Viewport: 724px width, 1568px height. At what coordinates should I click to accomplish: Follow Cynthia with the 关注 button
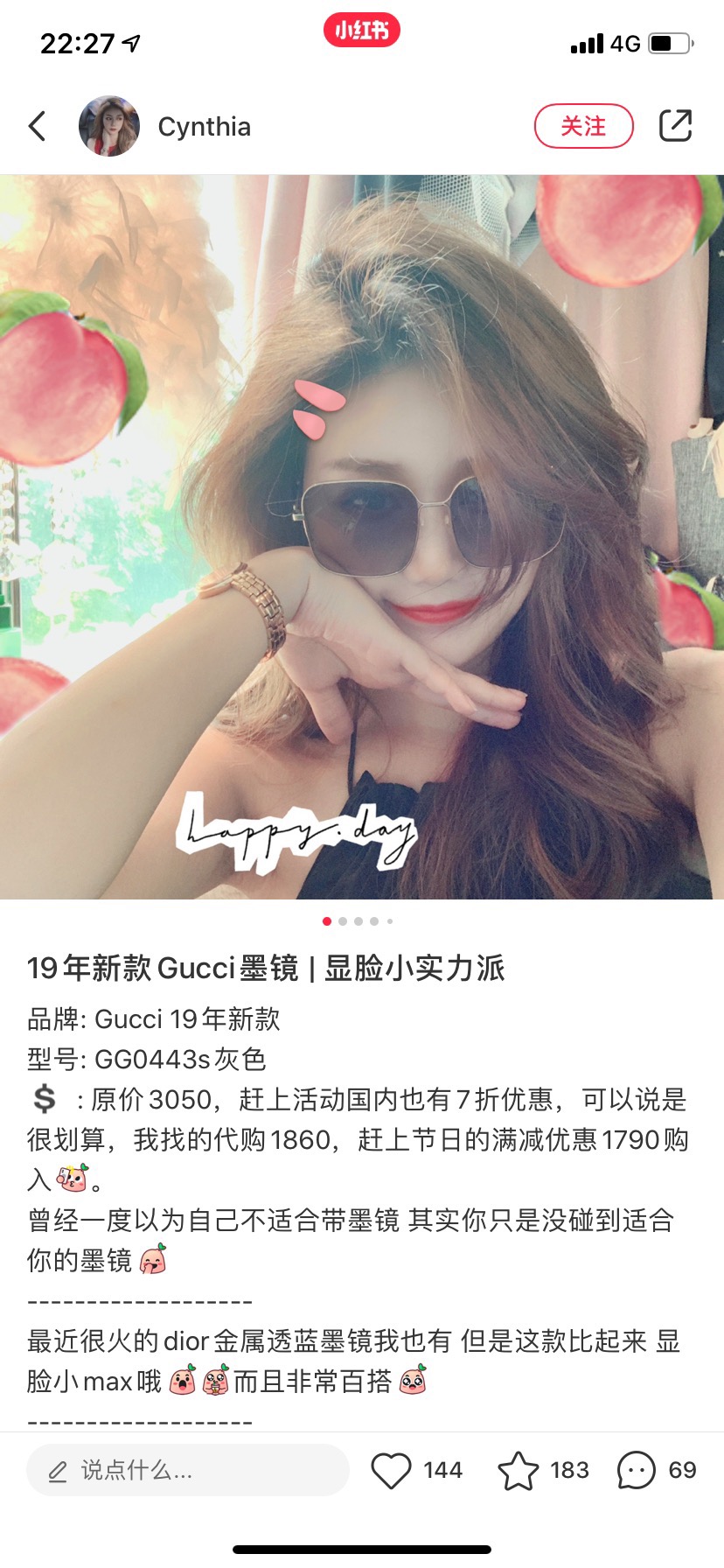coord(583,127)
